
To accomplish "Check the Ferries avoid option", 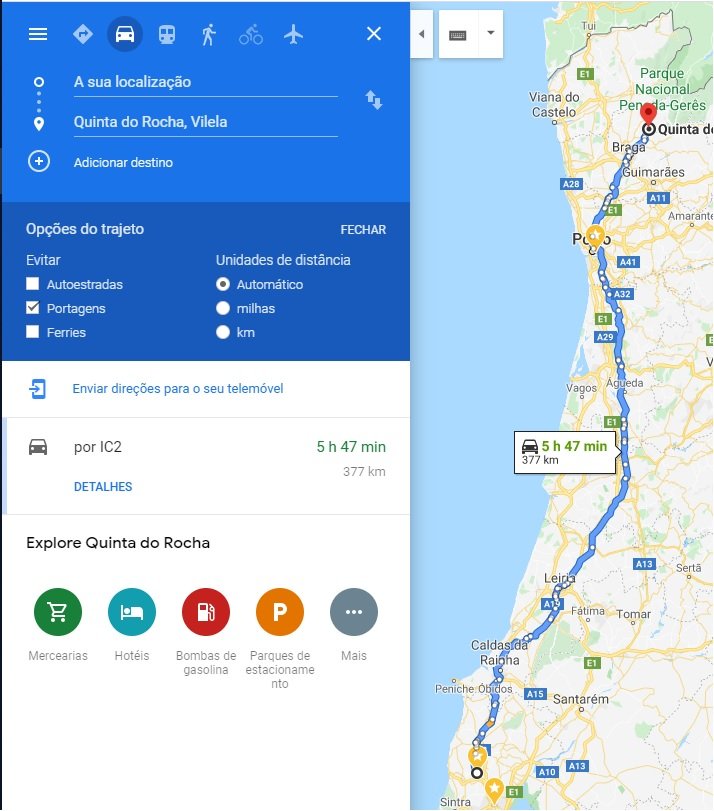I will click(34, 333).
